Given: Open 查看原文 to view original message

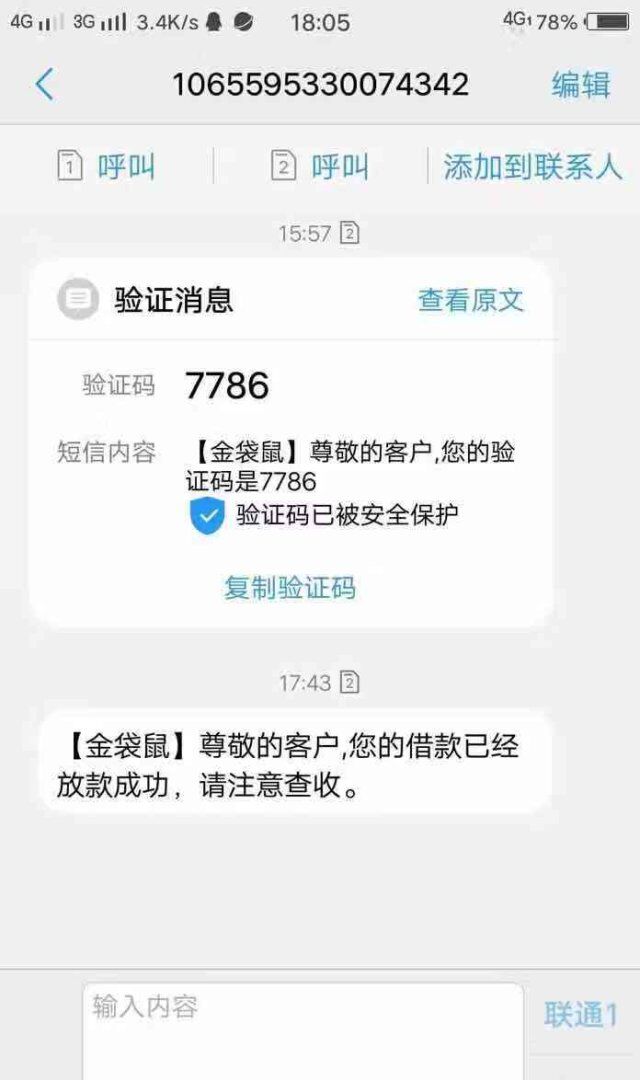Looking at the screenshot, I should tap(471, 300).
